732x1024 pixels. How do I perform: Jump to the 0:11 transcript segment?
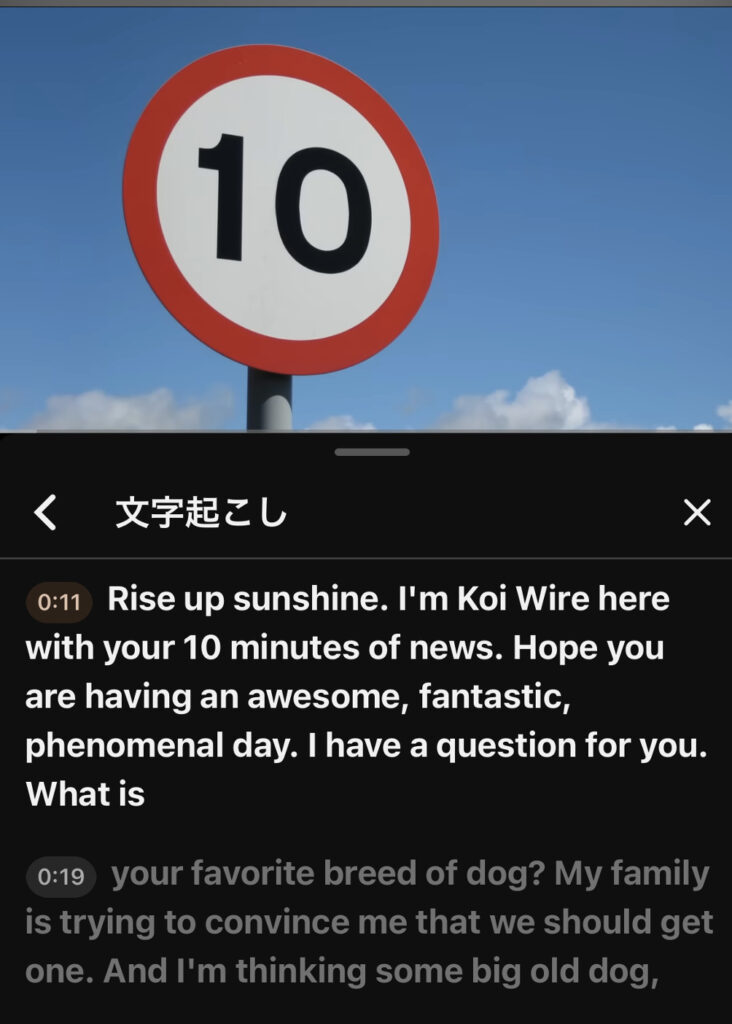pyautogui.click(x=59, y=603)
